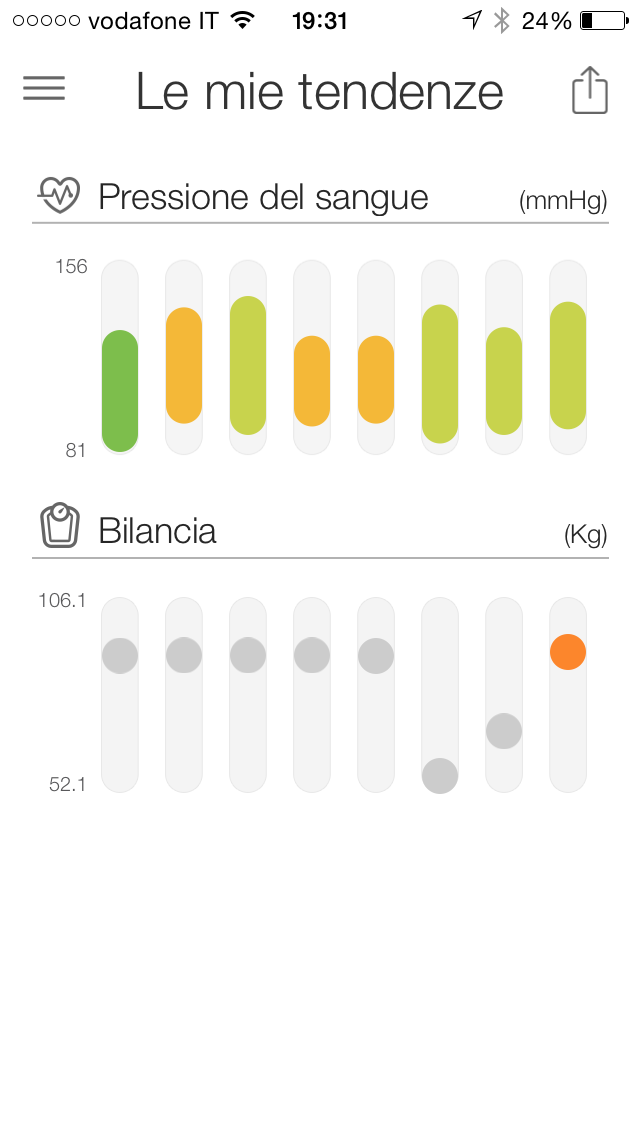640x1136 pixels.
Task: Open the Bilancia weight section
Action: click(x=157, y=530)
